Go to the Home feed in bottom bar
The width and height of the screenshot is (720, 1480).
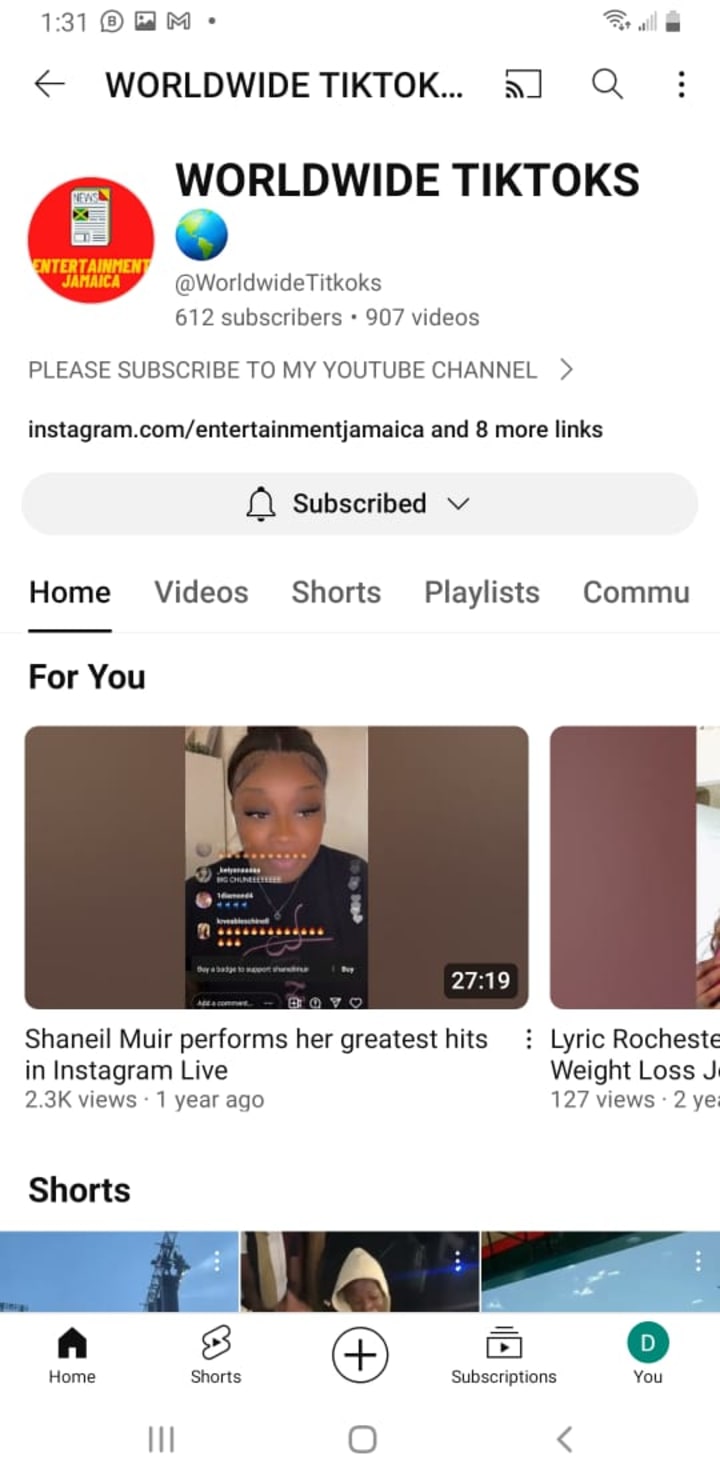(x=72, y=1356)
